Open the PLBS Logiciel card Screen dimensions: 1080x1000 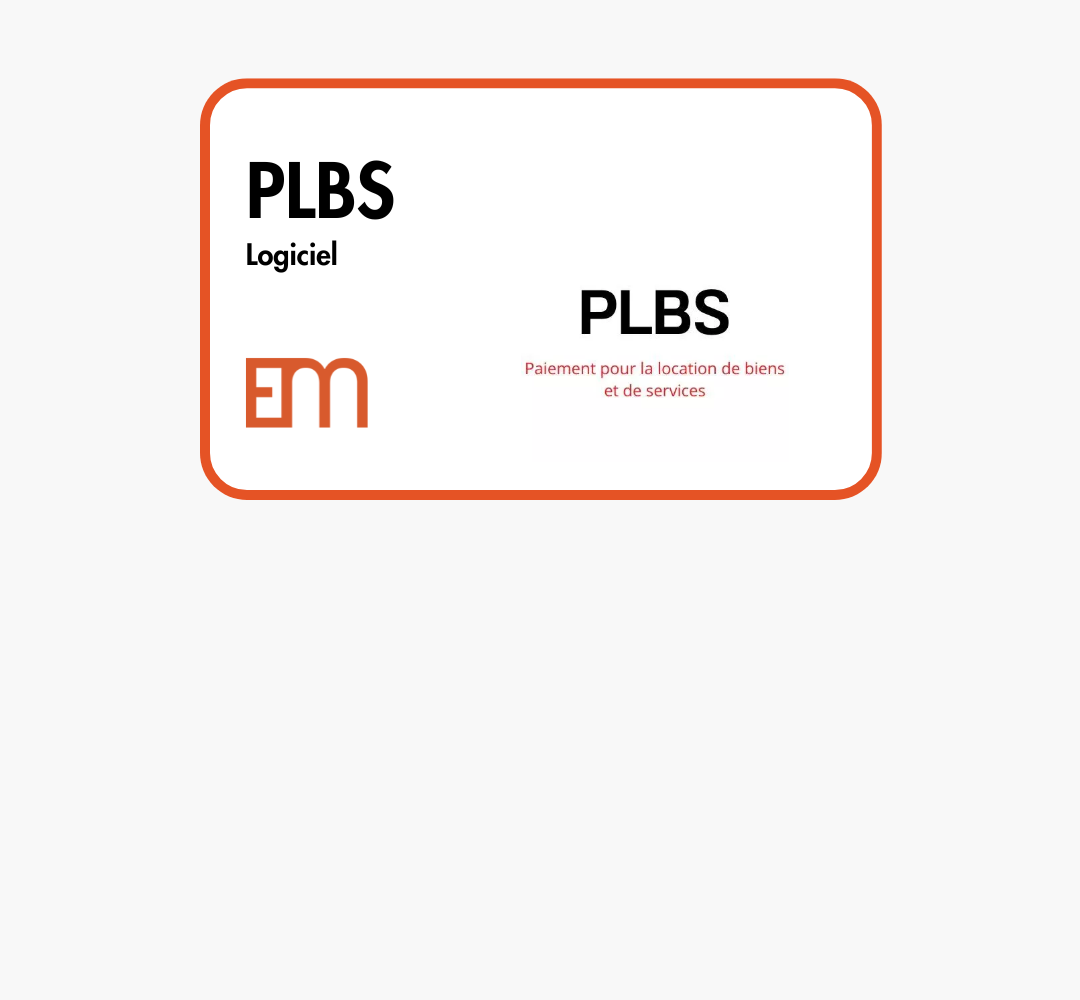click(540, 289)
